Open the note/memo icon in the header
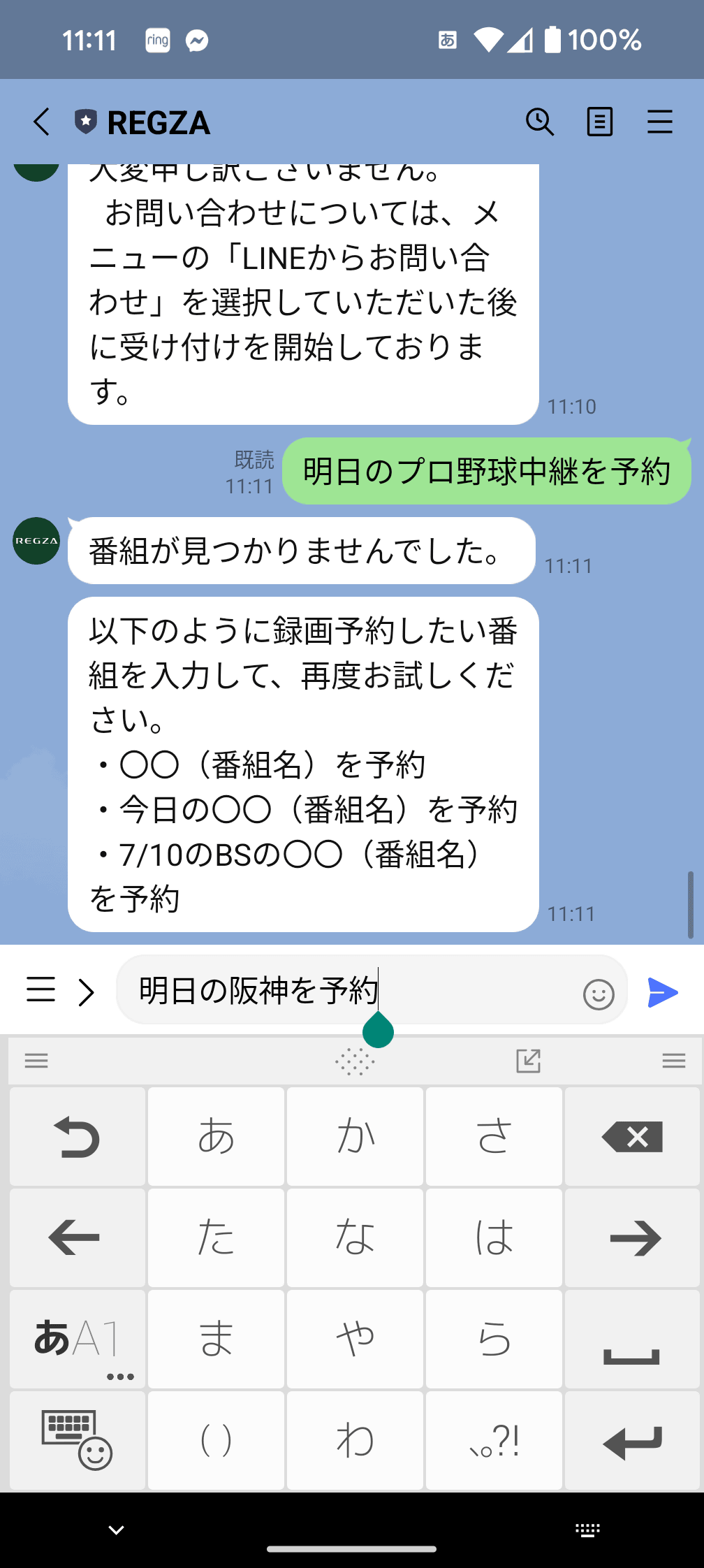Image resolution: width=704 pixels, height=1568 pixels. click(x=599, y=122)
